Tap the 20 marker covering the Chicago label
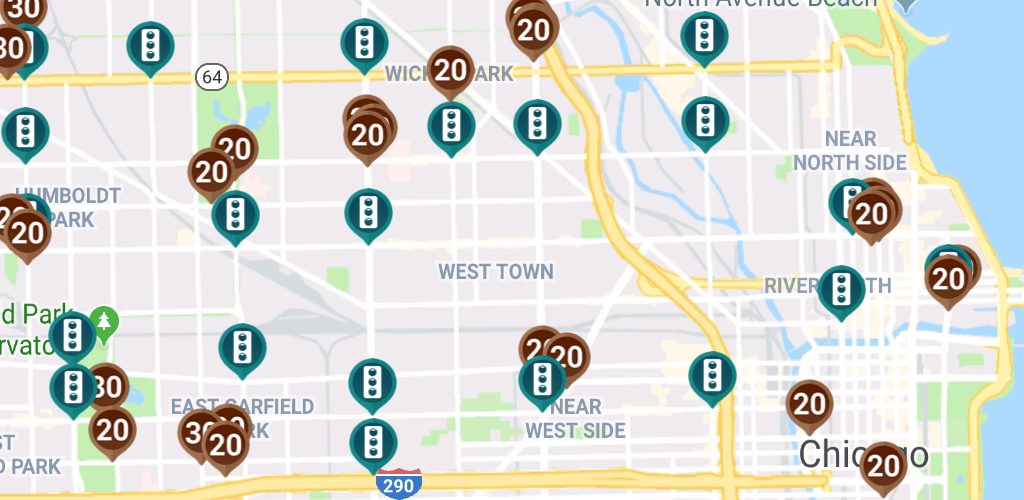Image resolution: width=1024 pixels, height=500 pixels. pos(884,465)
